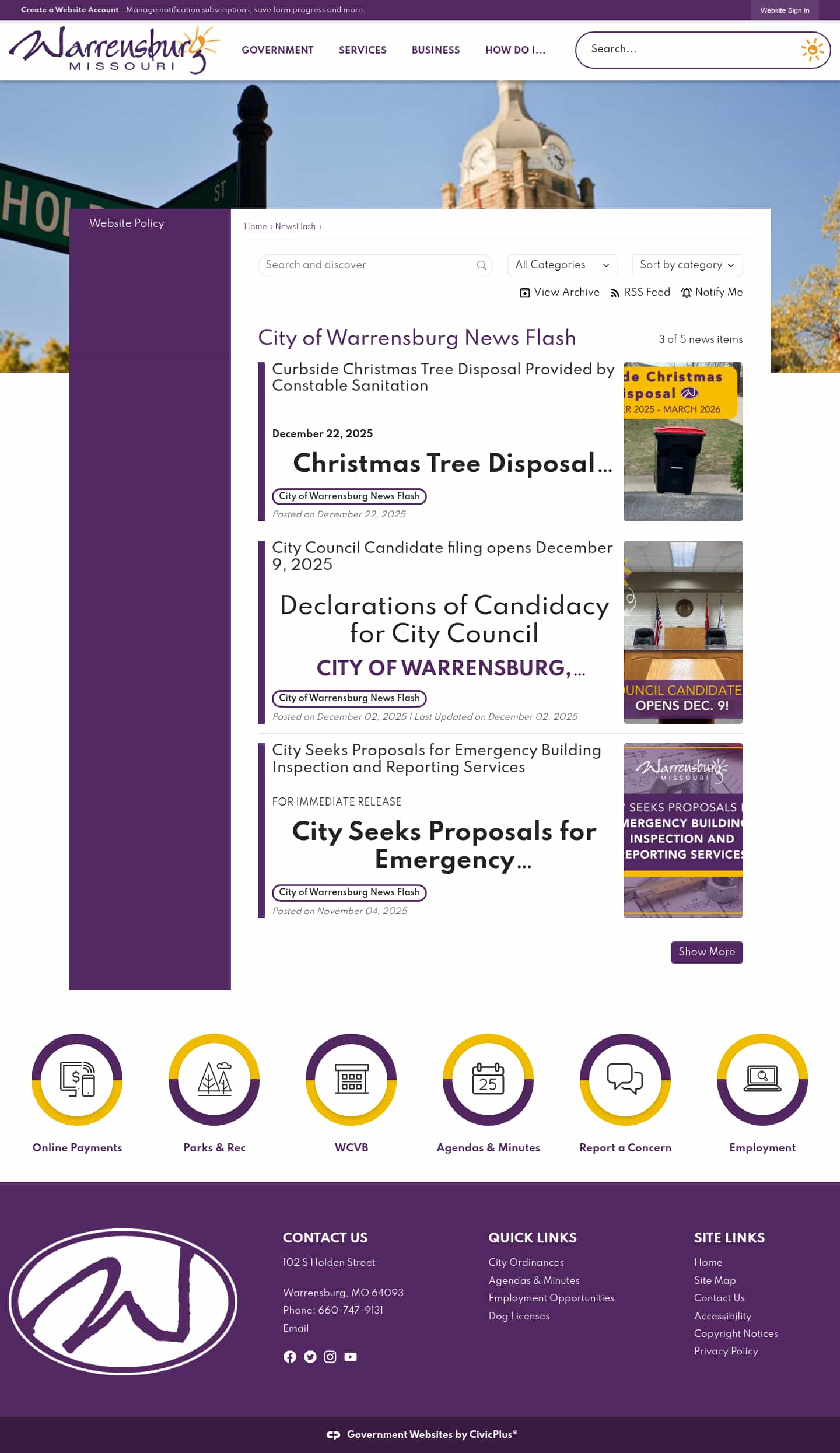
Task: Click Website Sign In at top right
Action: click(x=785, y=10)
